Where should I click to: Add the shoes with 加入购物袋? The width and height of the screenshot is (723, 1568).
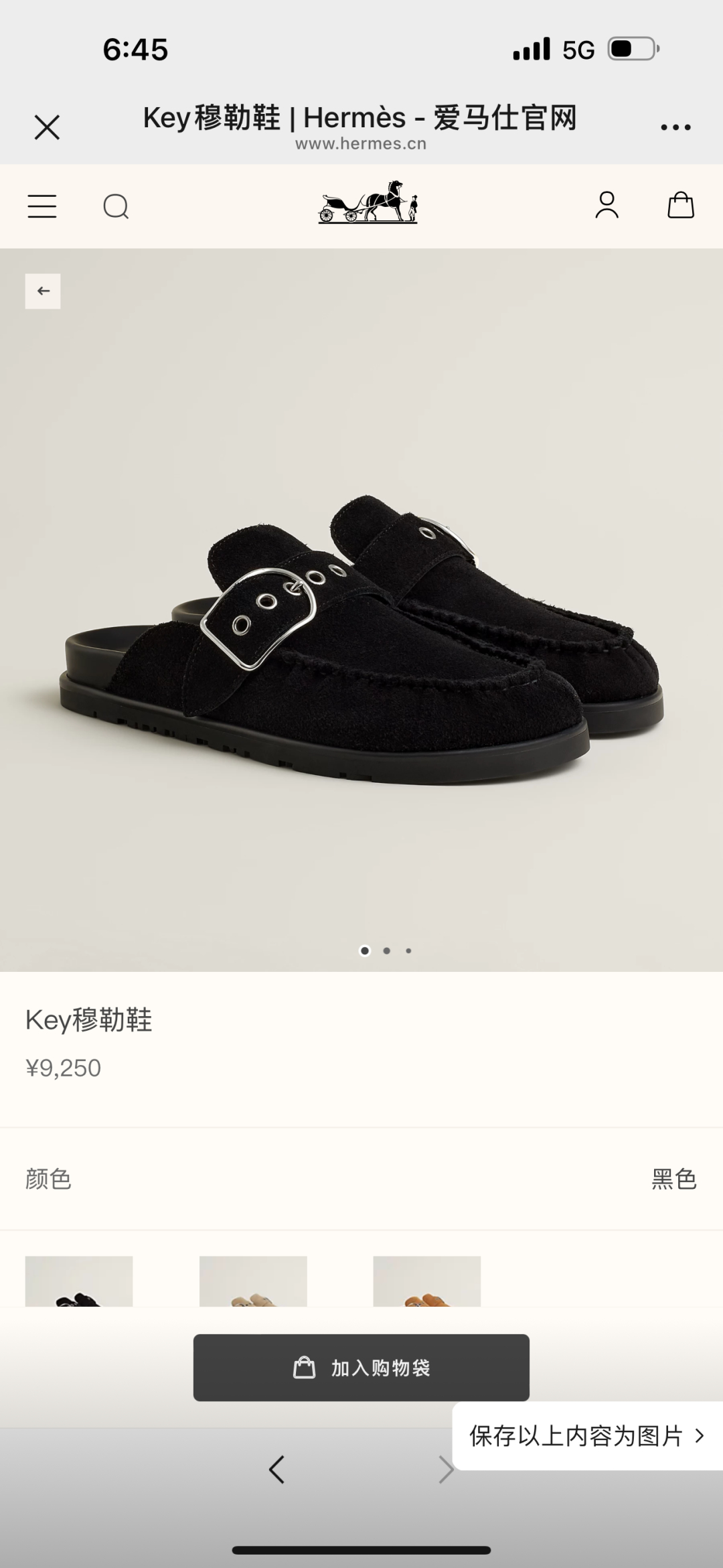(x=361, y=1368)
